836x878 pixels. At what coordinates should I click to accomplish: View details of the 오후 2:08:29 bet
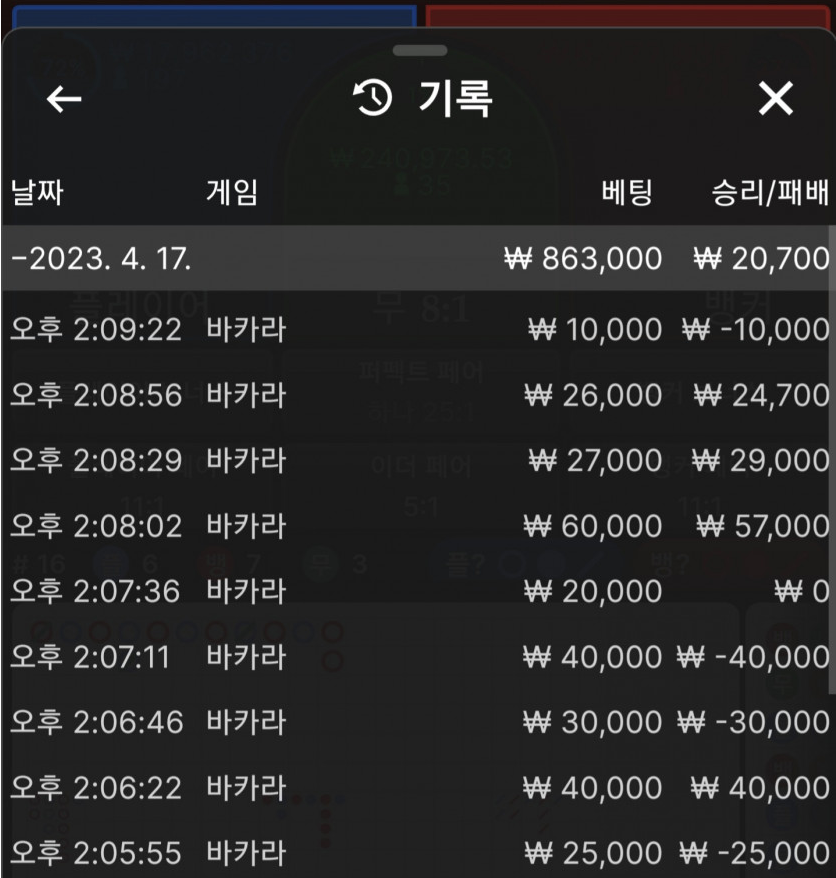pos(418,460)
